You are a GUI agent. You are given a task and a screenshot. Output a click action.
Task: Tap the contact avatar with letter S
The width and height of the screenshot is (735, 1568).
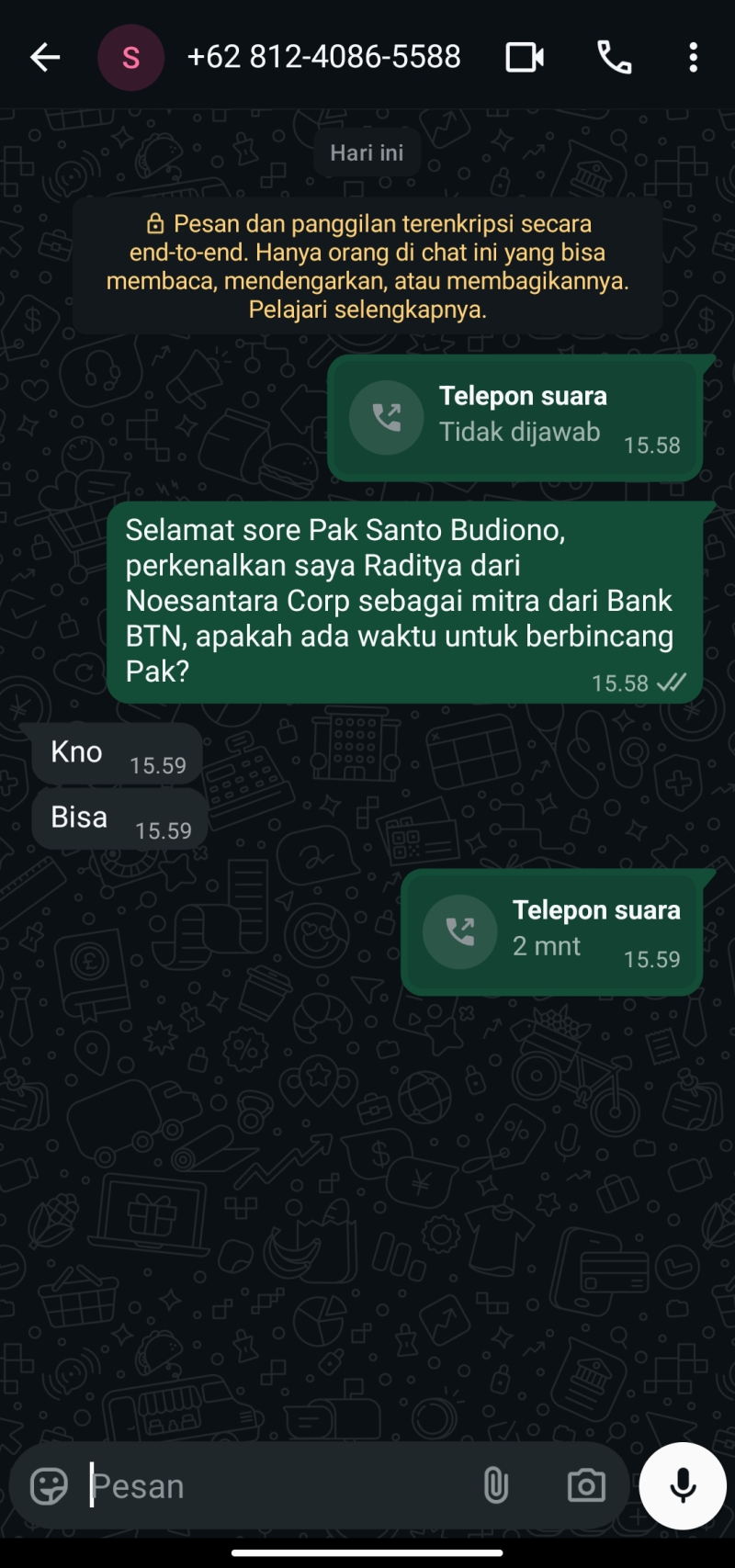click(x=131, y=57)
